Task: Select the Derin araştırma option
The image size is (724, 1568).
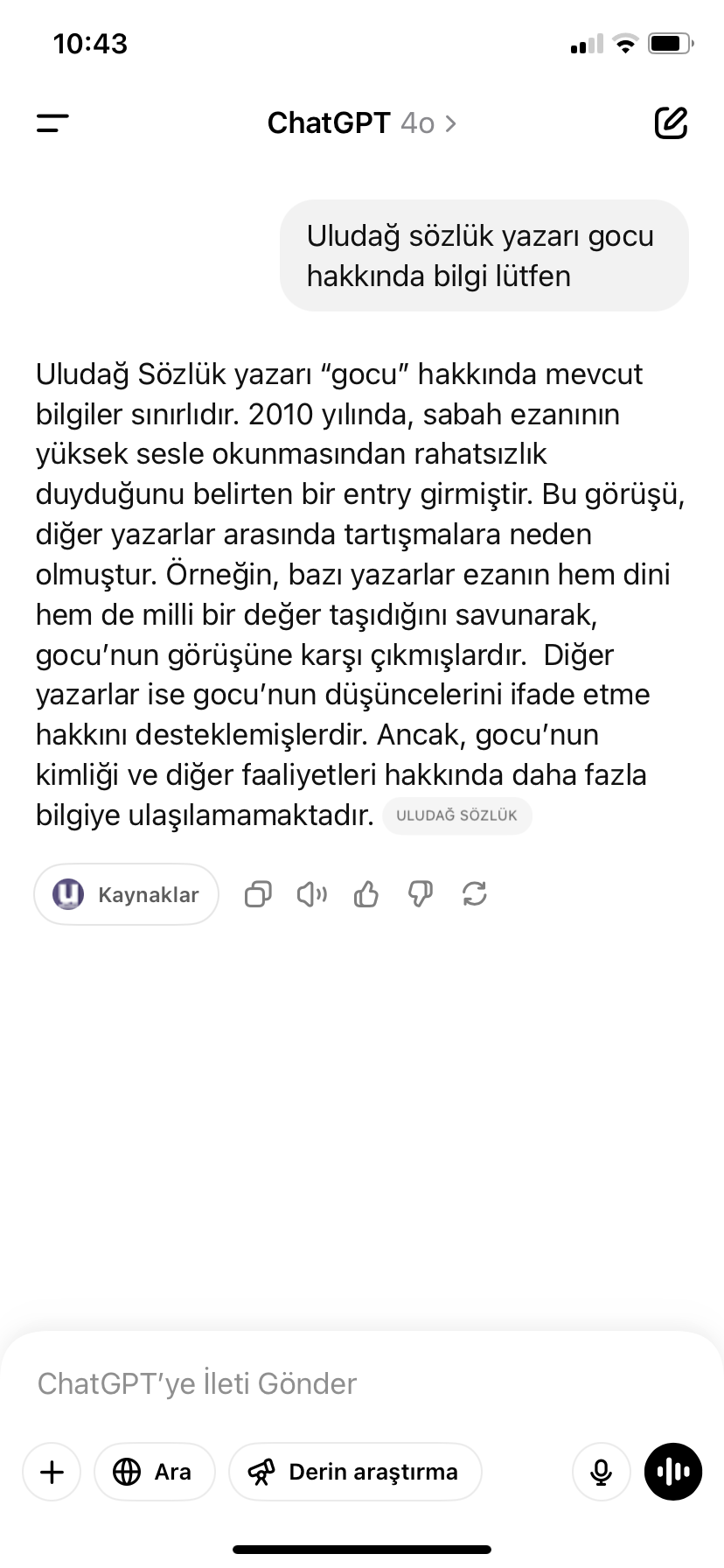Action: coord(355,1472)
